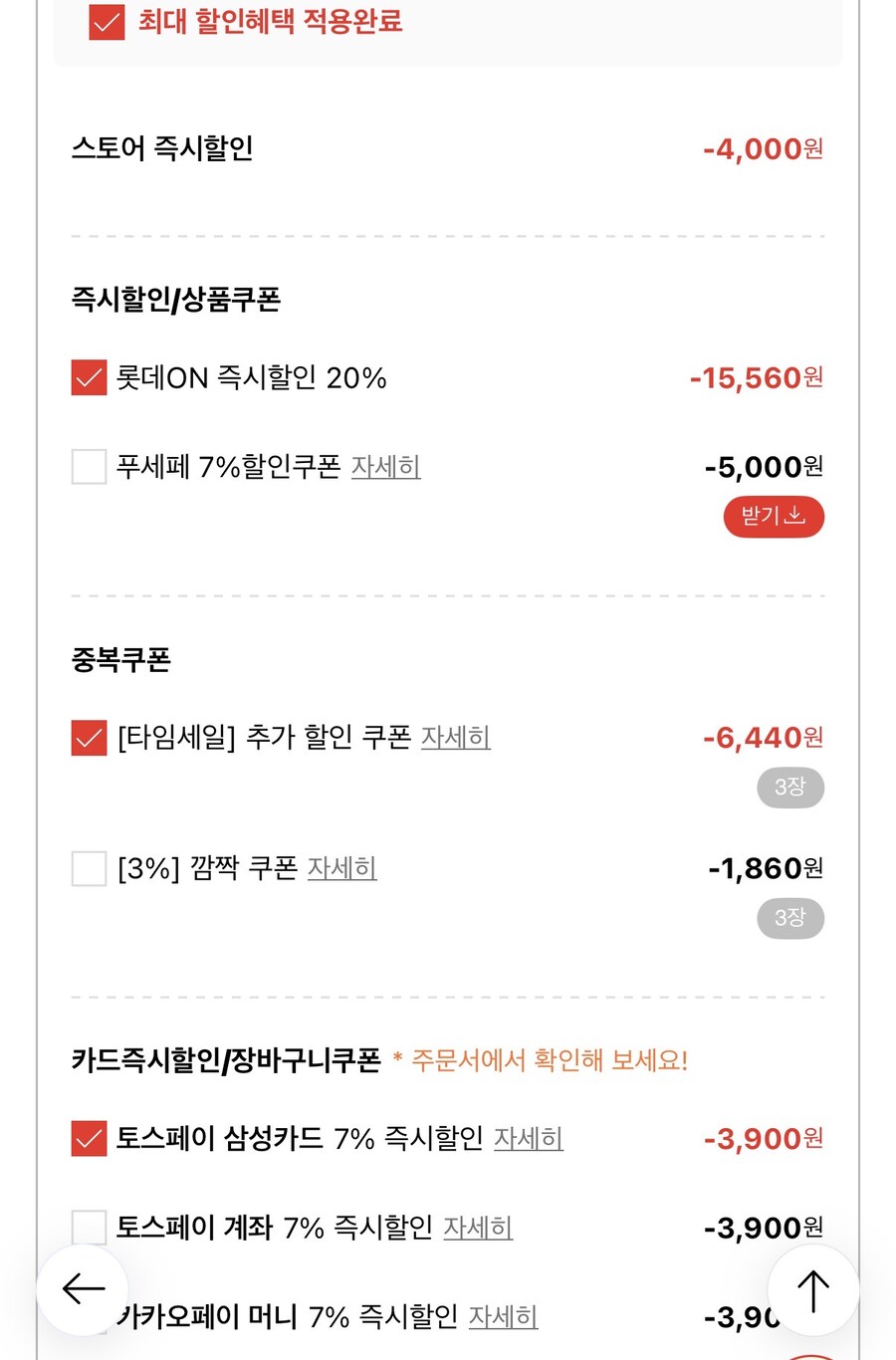Open 자세히 details for 푸세페 7%할인쿠폰
The height and width of the screenshot is (1360, 896).
[x=386, y=468]
